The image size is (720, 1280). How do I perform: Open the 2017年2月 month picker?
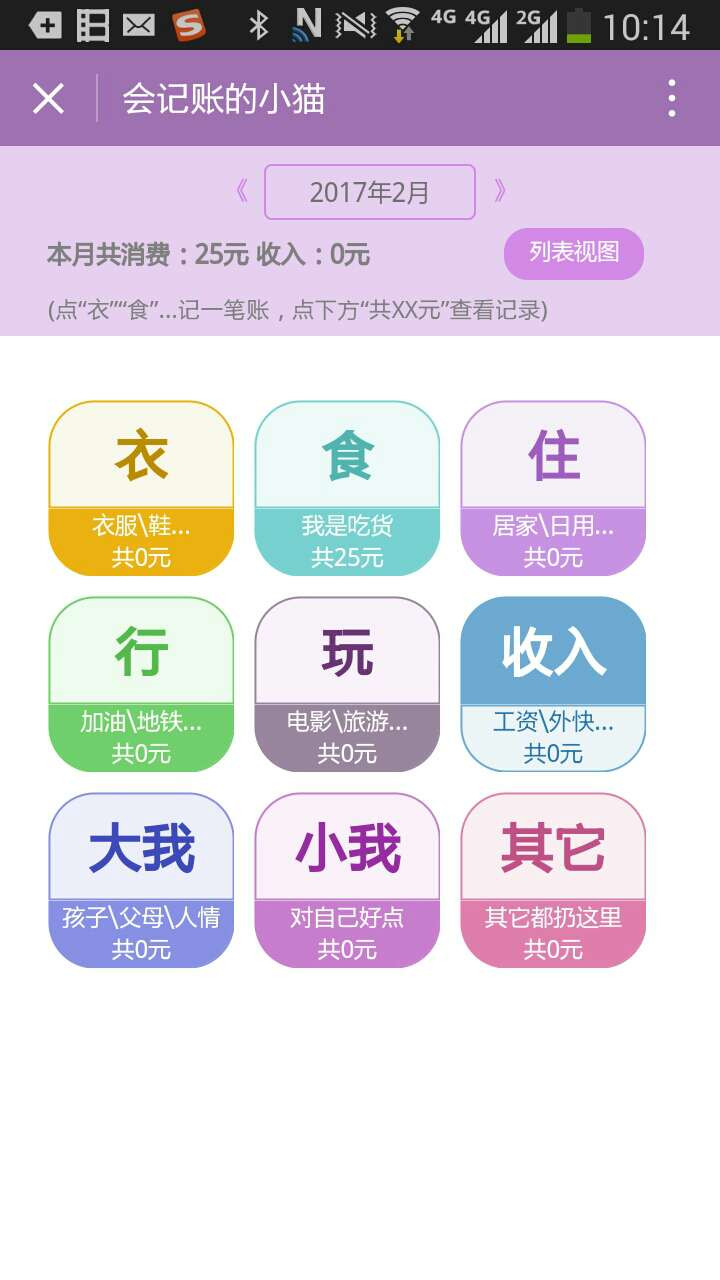(369, 192)
